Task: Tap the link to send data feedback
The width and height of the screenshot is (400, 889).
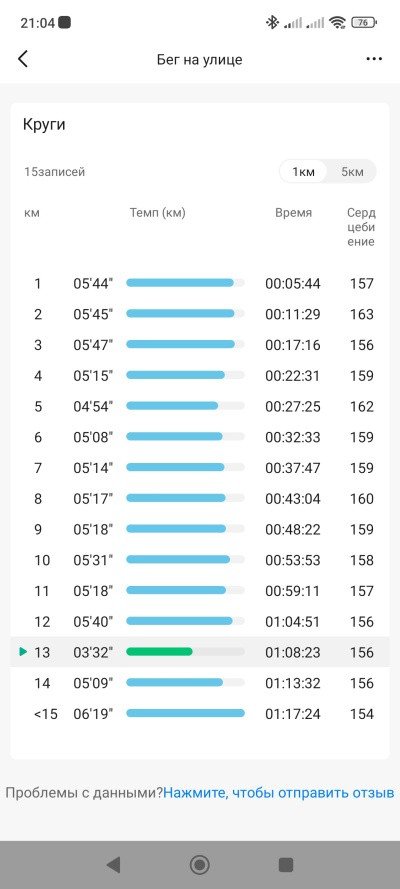Action: tap(278, 793)
